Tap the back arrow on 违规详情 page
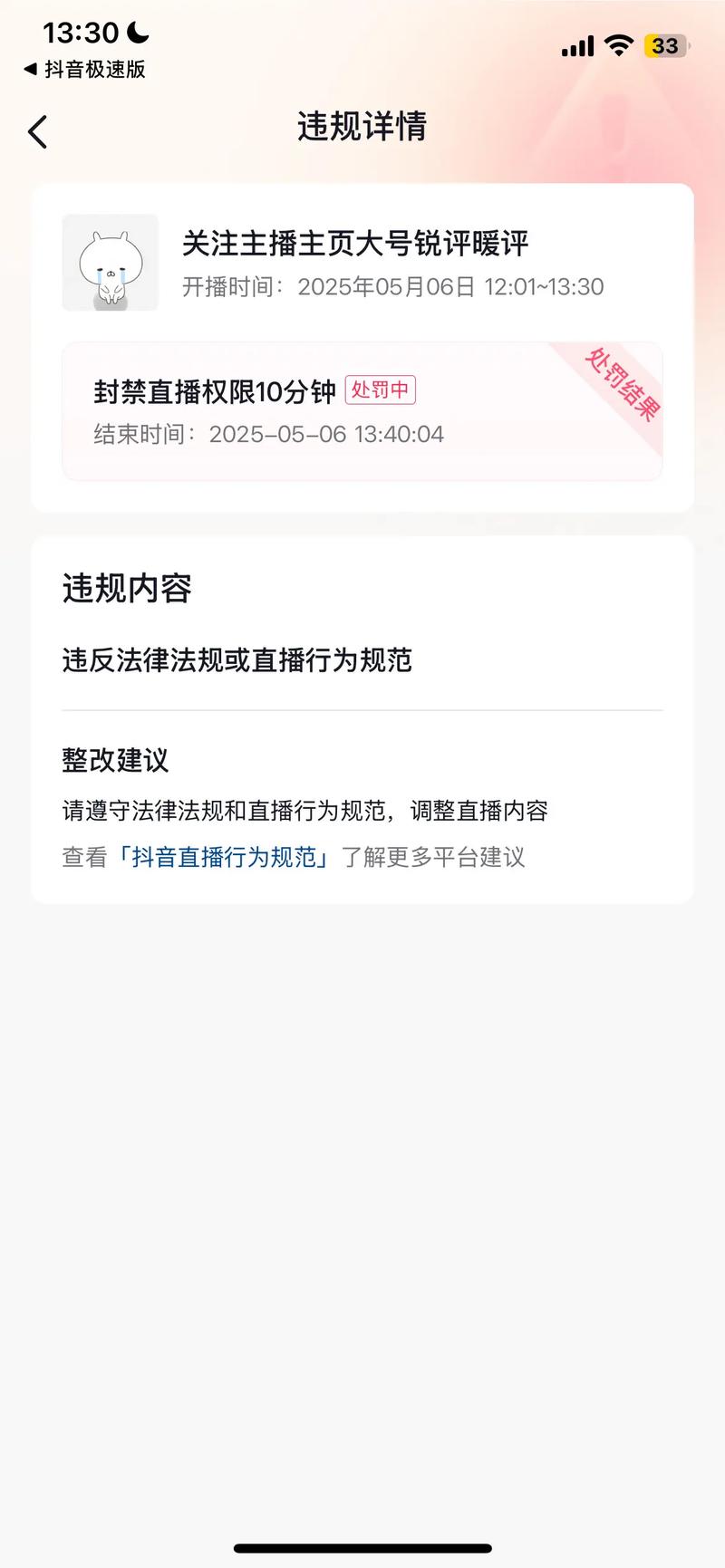 [x=37, y=131]
